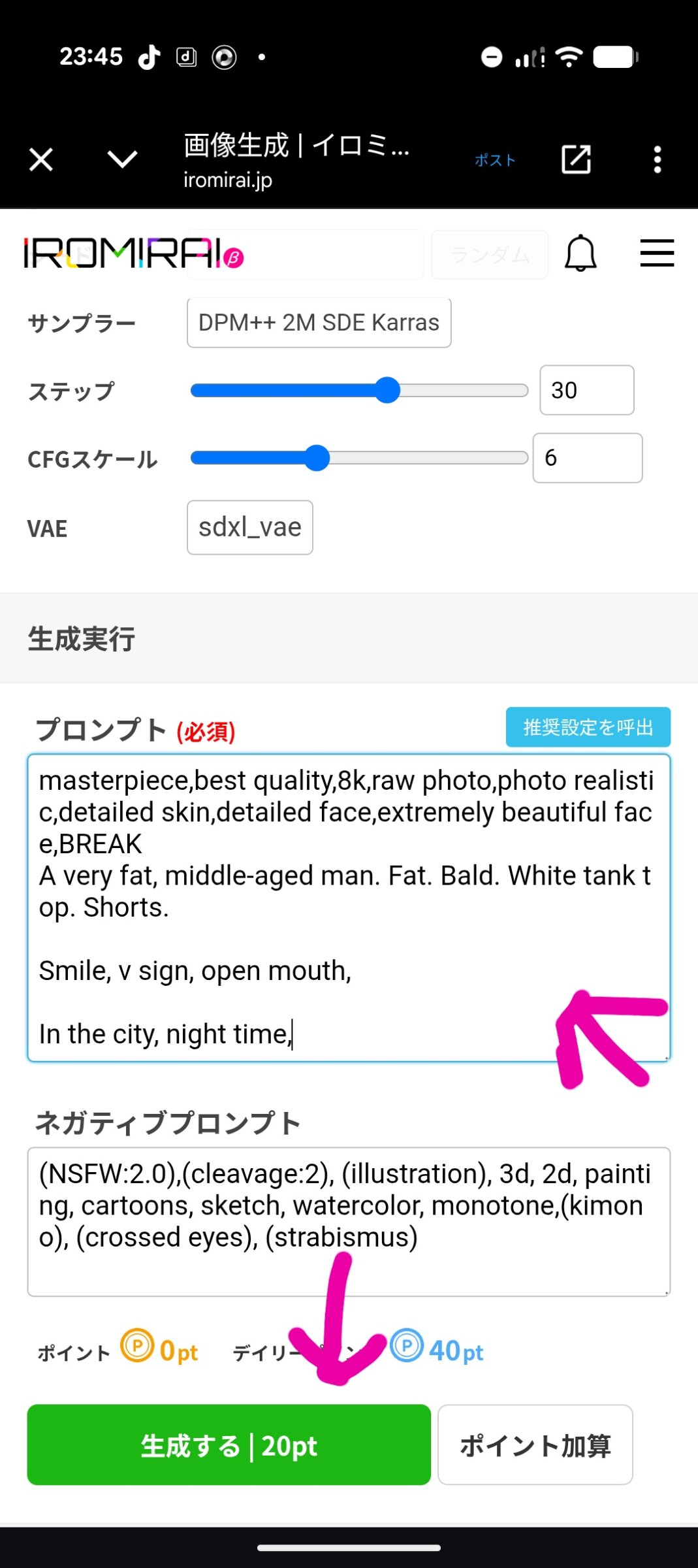The image size is (698, 1568).
Task: Tap the 推奨設定を呼出 button
Action: 588,727
